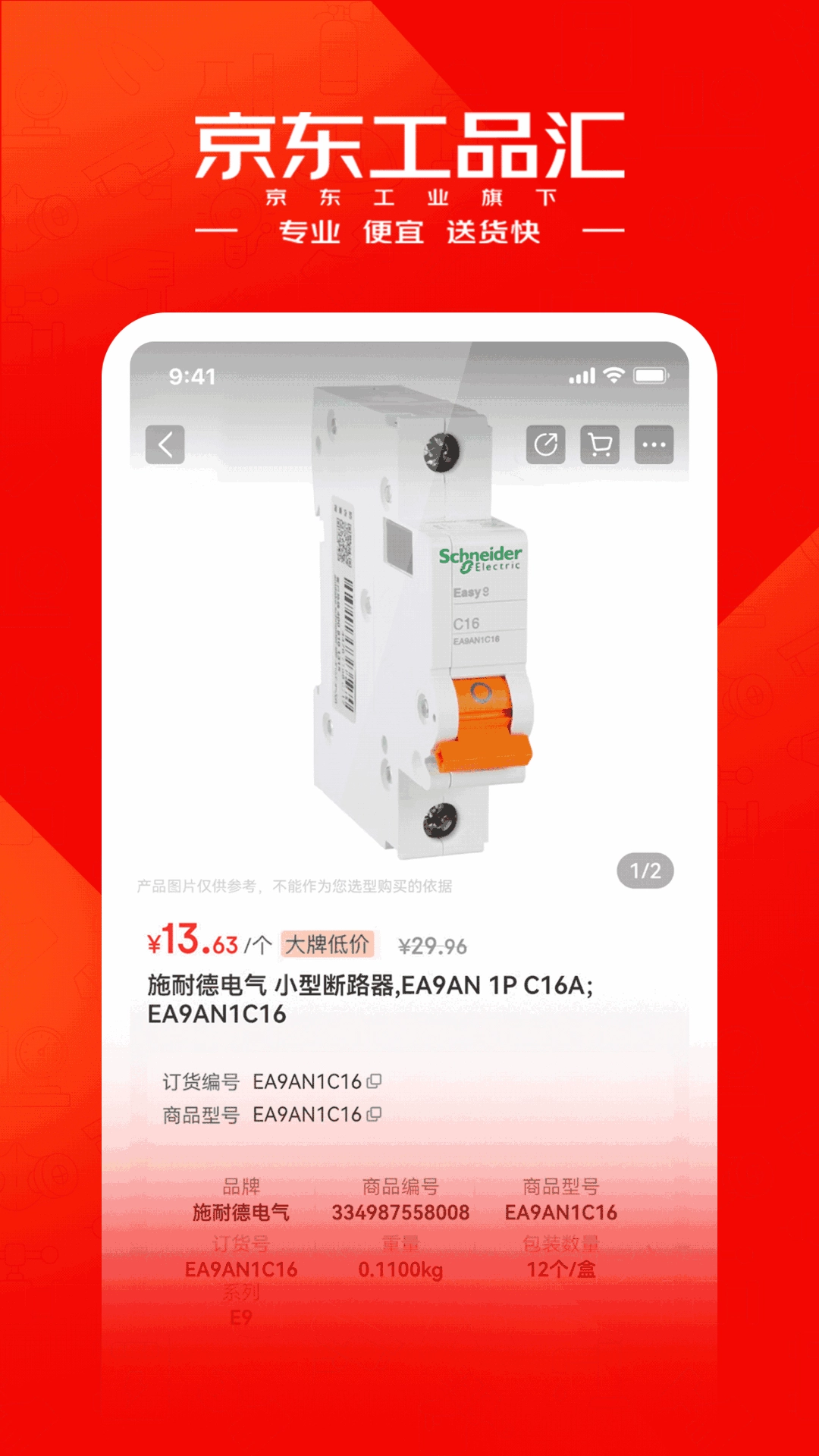Select the 大牌低价 promo tag

(x=328, y=943)
